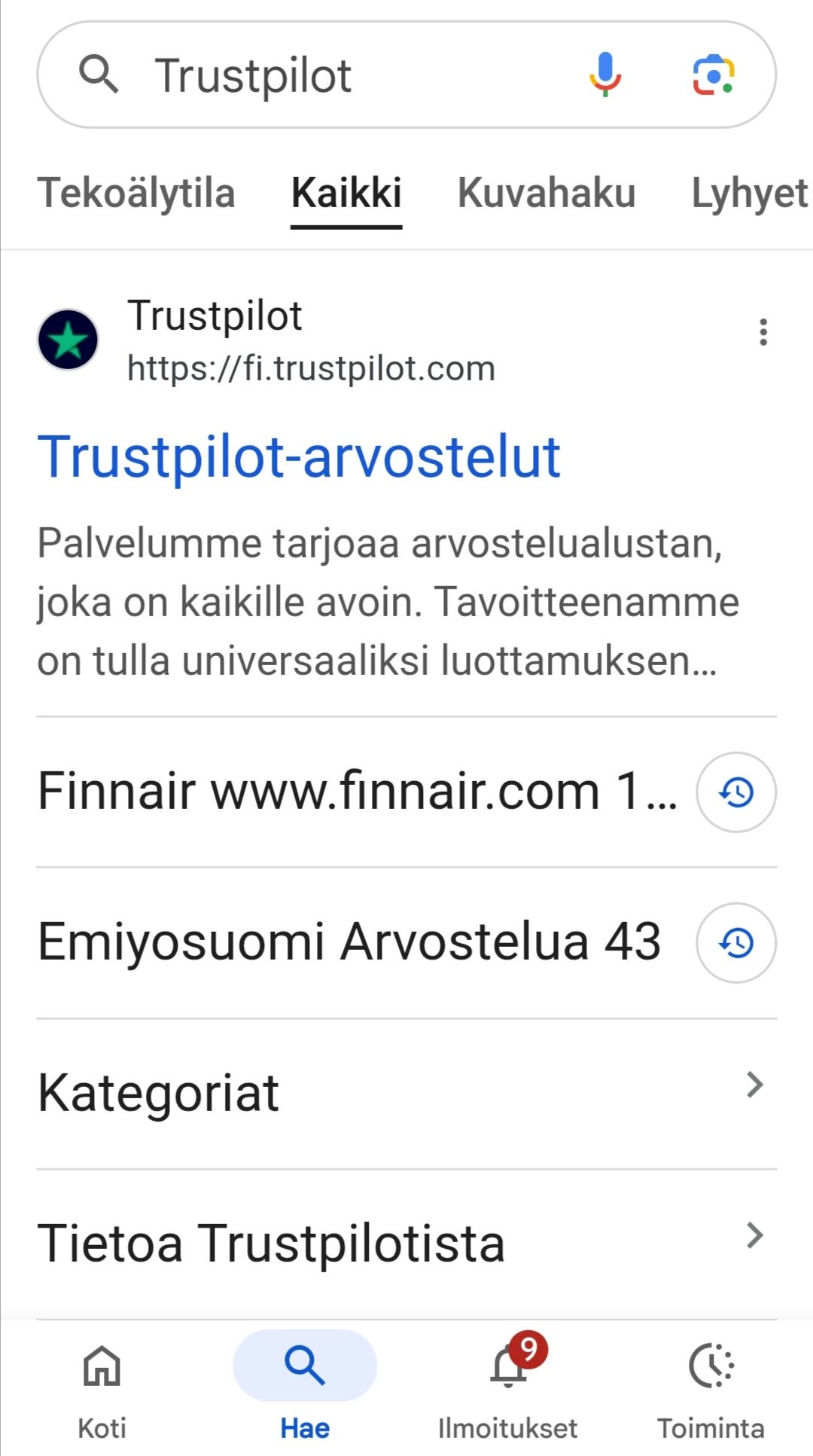Select the Kaikki tab
The height and width of the screenshot is (1456, 813).
[346, 193]
